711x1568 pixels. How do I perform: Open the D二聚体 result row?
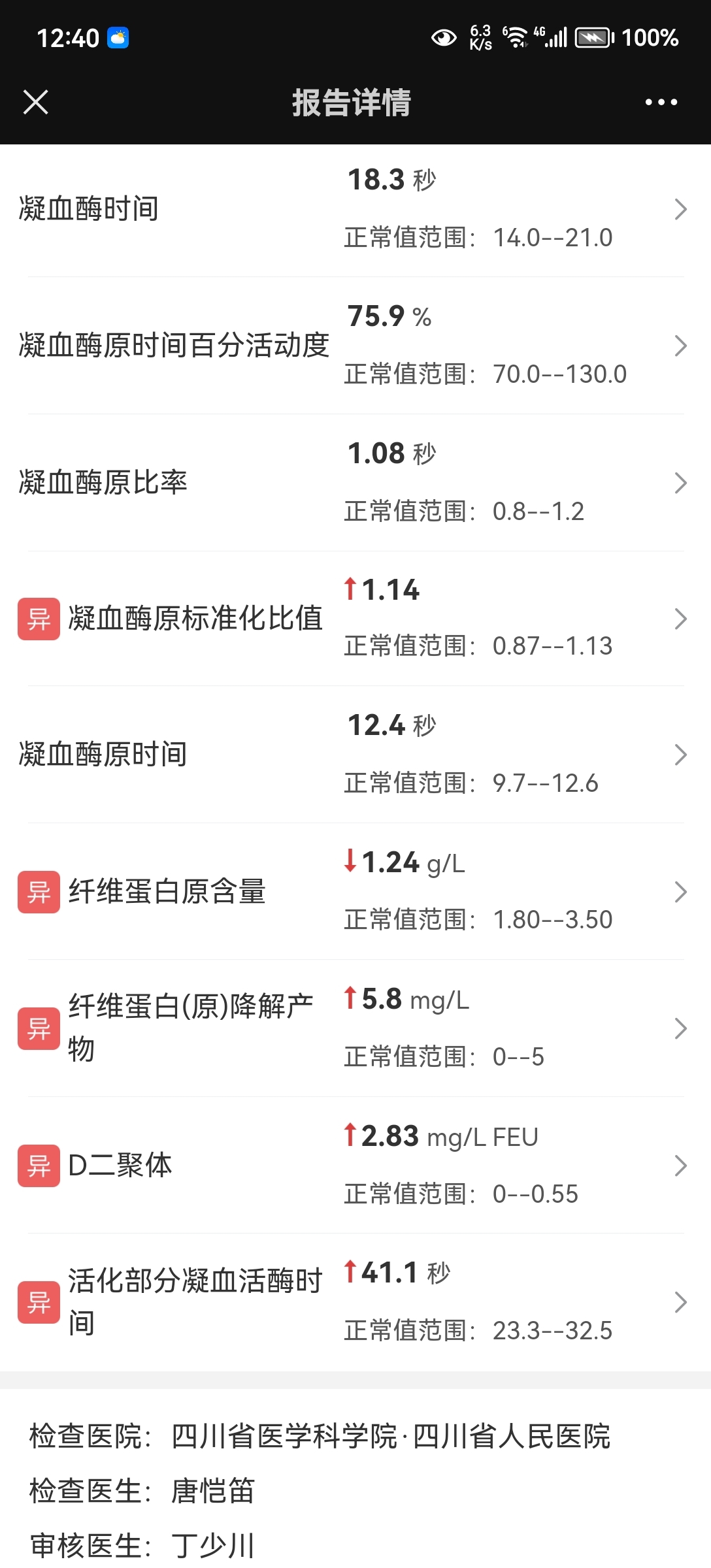[x=355, y=1166]
